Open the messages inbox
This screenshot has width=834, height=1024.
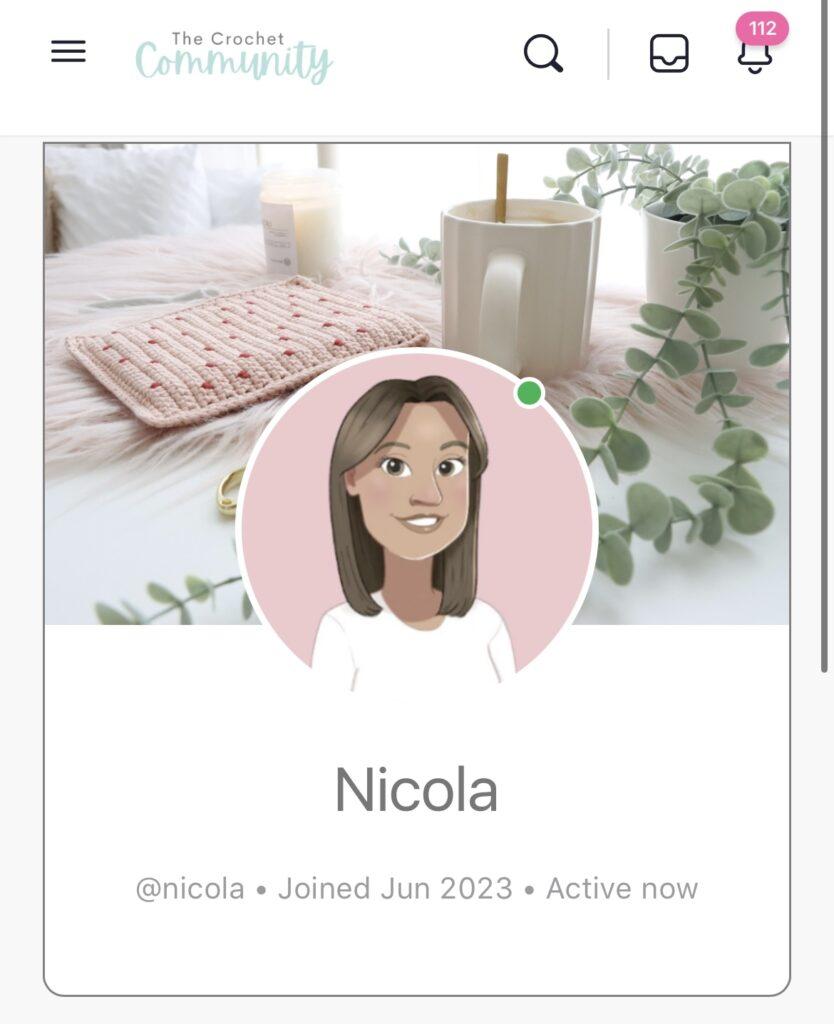(669, 53)
